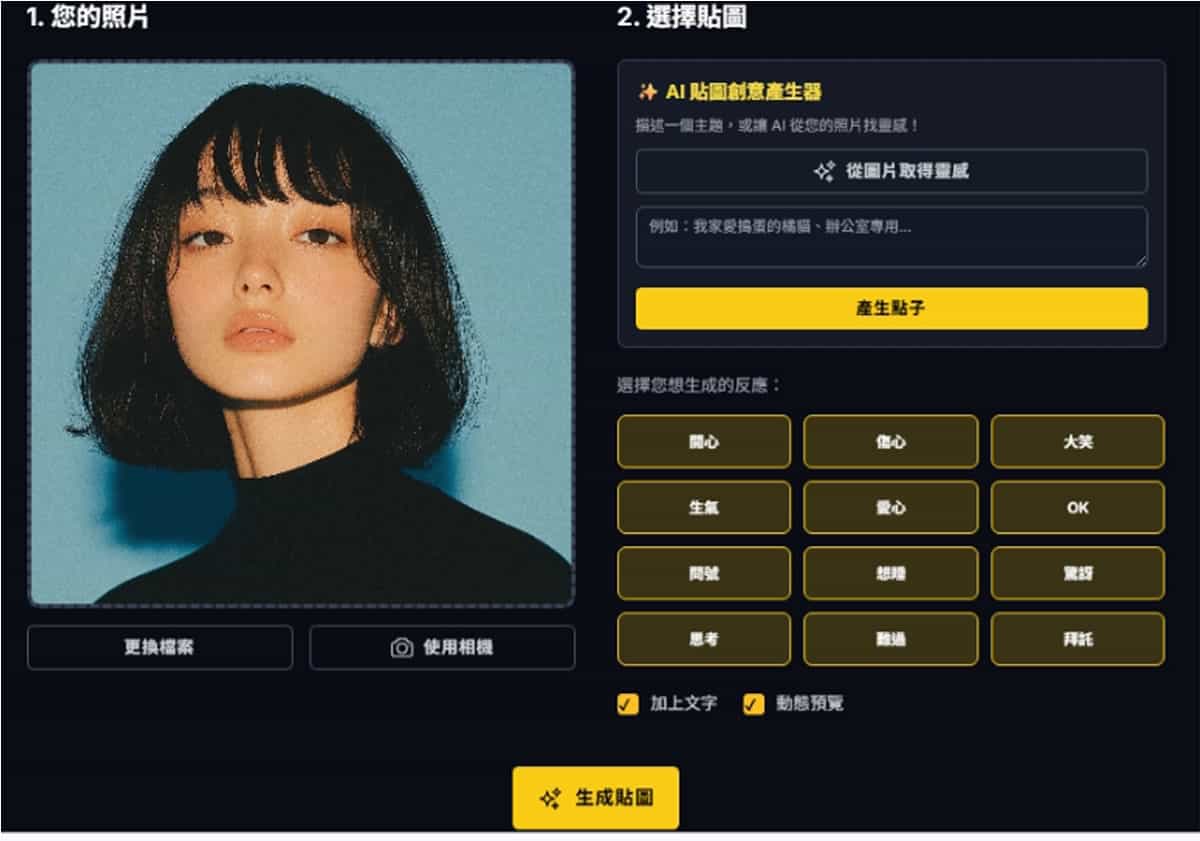The width and height of the screenshot is (1200, 841).
Task: Uncheck the 加上文字 checkbox
Action: click(x=628, y=704)
